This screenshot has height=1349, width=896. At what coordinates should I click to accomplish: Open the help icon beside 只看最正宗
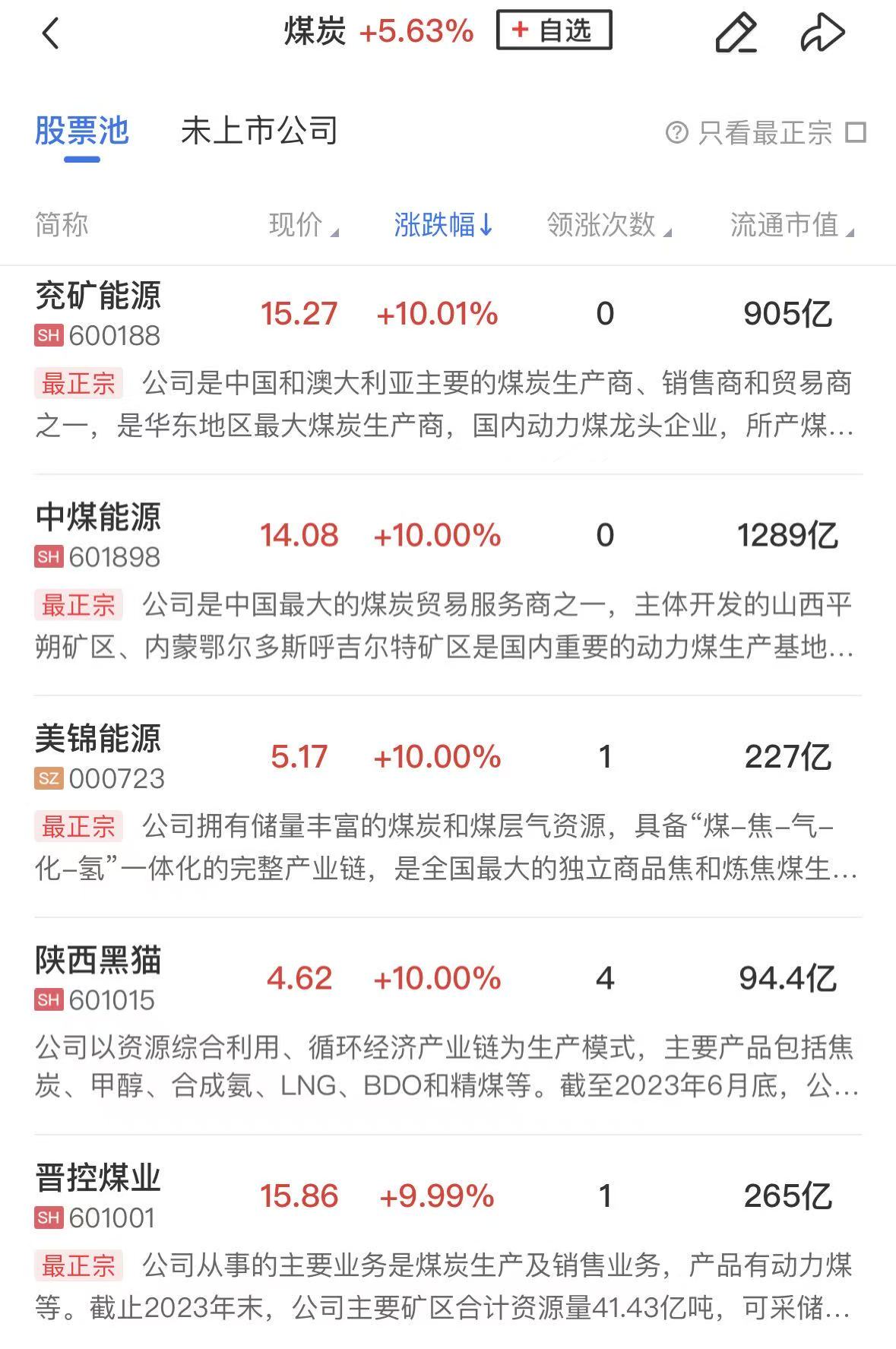676,132
